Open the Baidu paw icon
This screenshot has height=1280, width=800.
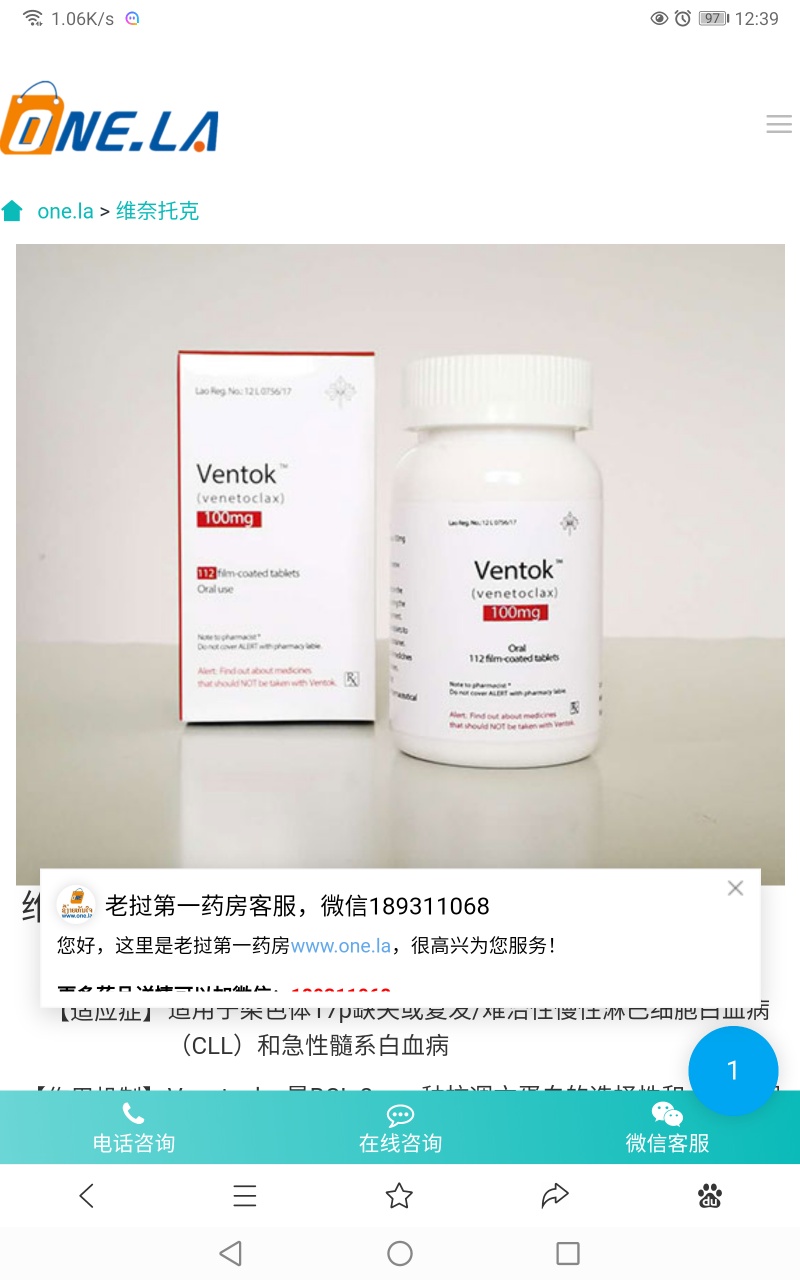pos(710,1195)
